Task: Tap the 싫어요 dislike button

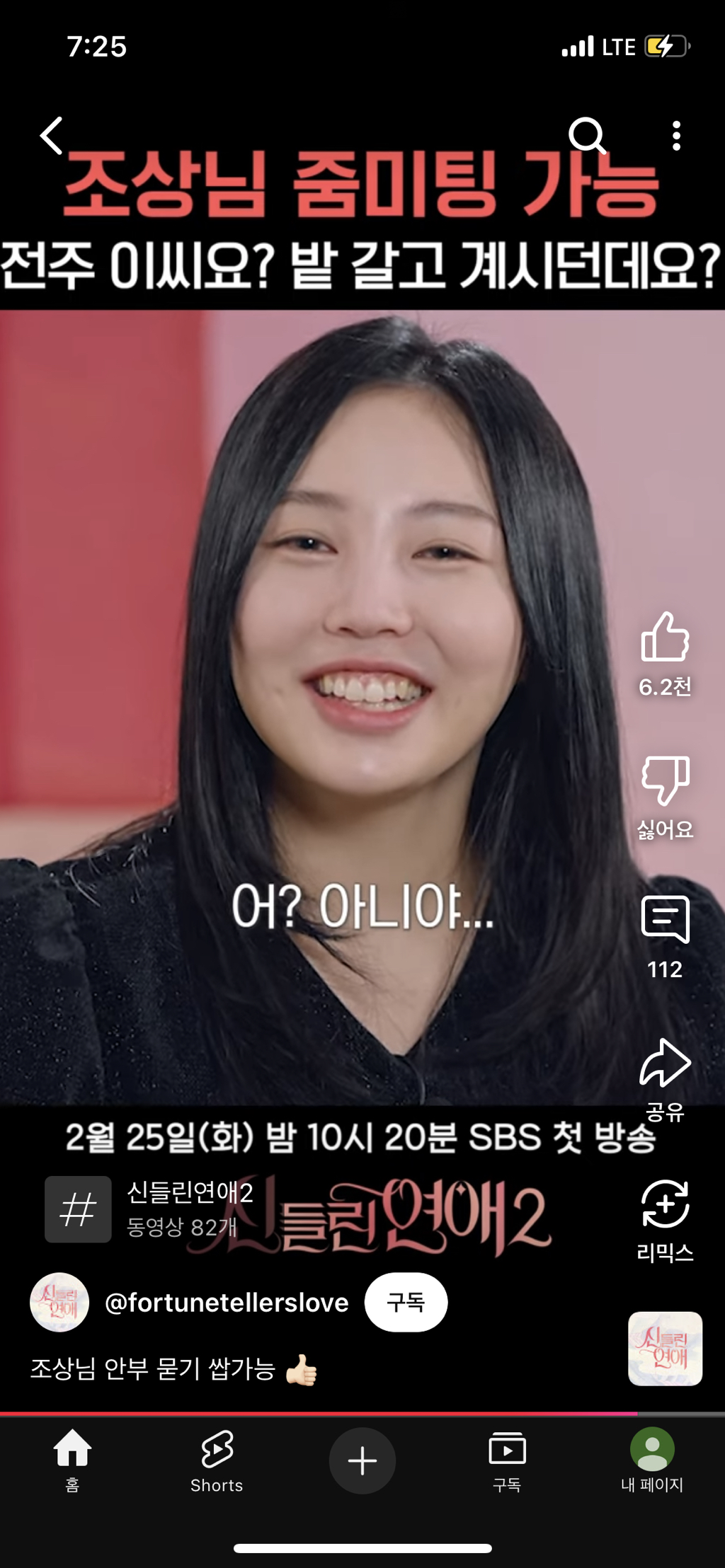Action: (x=665, y=780)
